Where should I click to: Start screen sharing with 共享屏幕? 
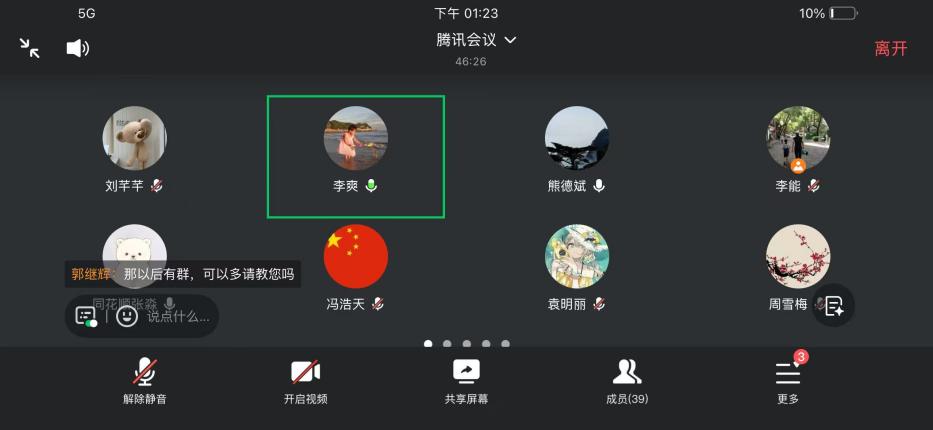466,381
